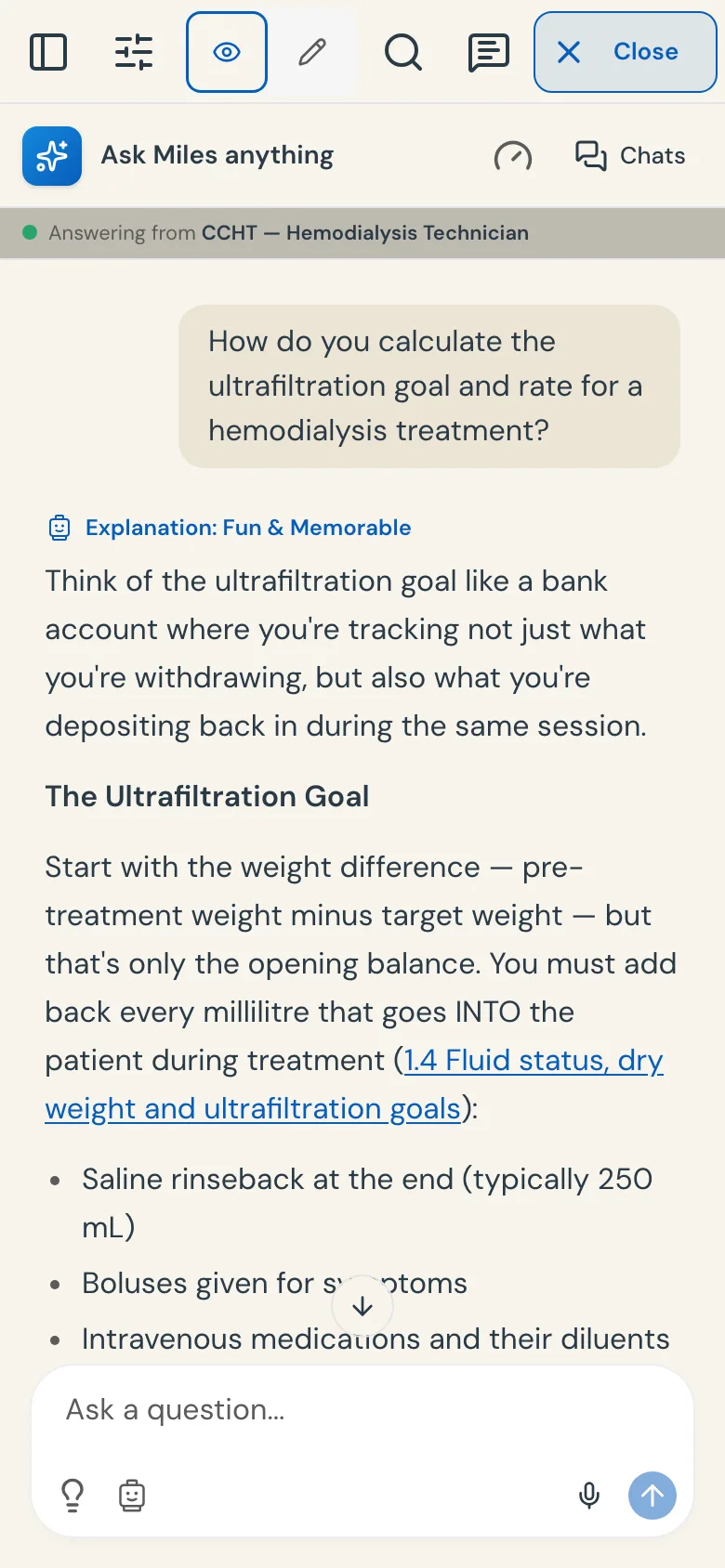Toggle the sidebar panel icon
The image size is (725, 1568).
[48, 52]
